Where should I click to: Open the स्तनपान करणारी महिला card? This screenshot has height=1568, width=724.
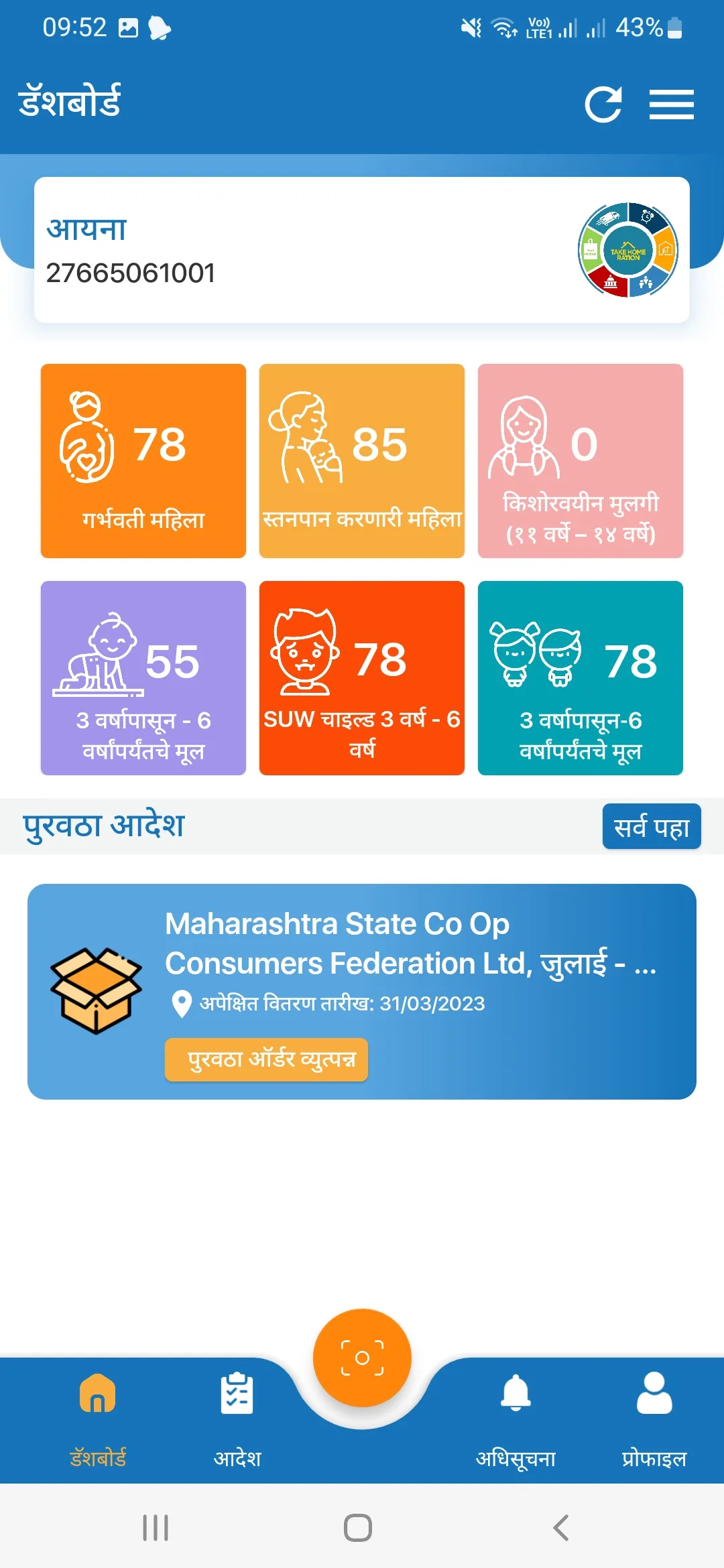click(362, 461)
